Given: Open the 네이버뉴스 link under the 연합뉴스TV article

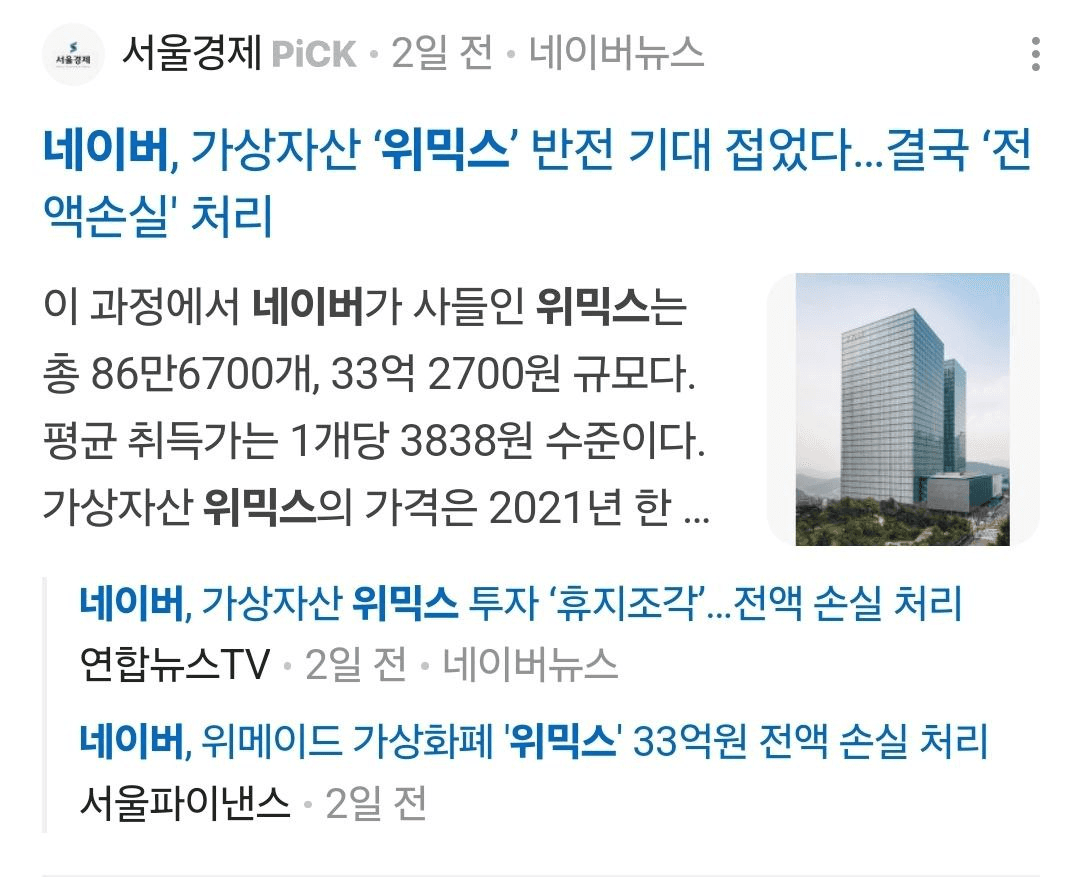Looking at the screenshot, I should pyautogui.click(x=530, y=664).
